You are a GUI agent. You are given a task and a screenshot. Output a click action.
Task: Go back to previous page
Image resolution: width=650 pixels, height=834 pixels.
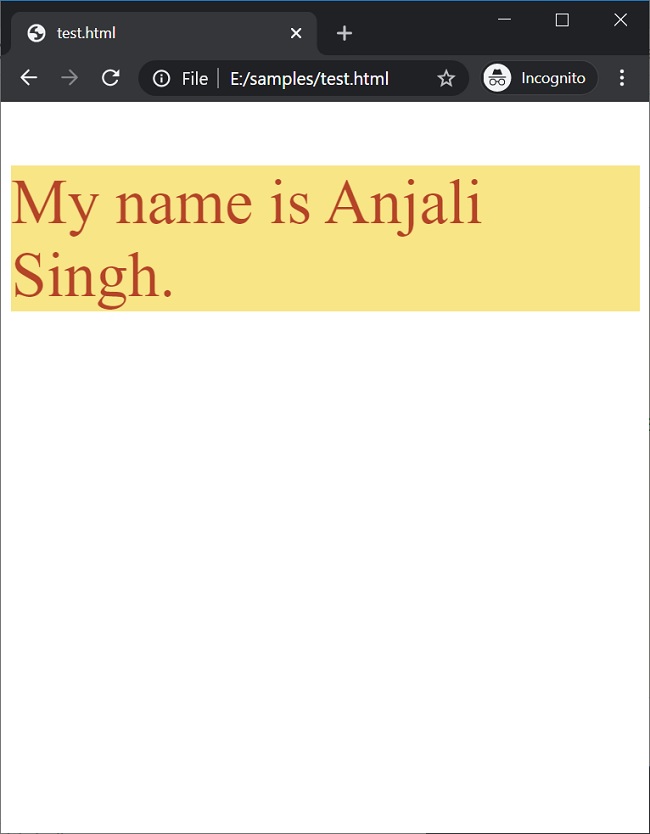[x=29, y=78]
